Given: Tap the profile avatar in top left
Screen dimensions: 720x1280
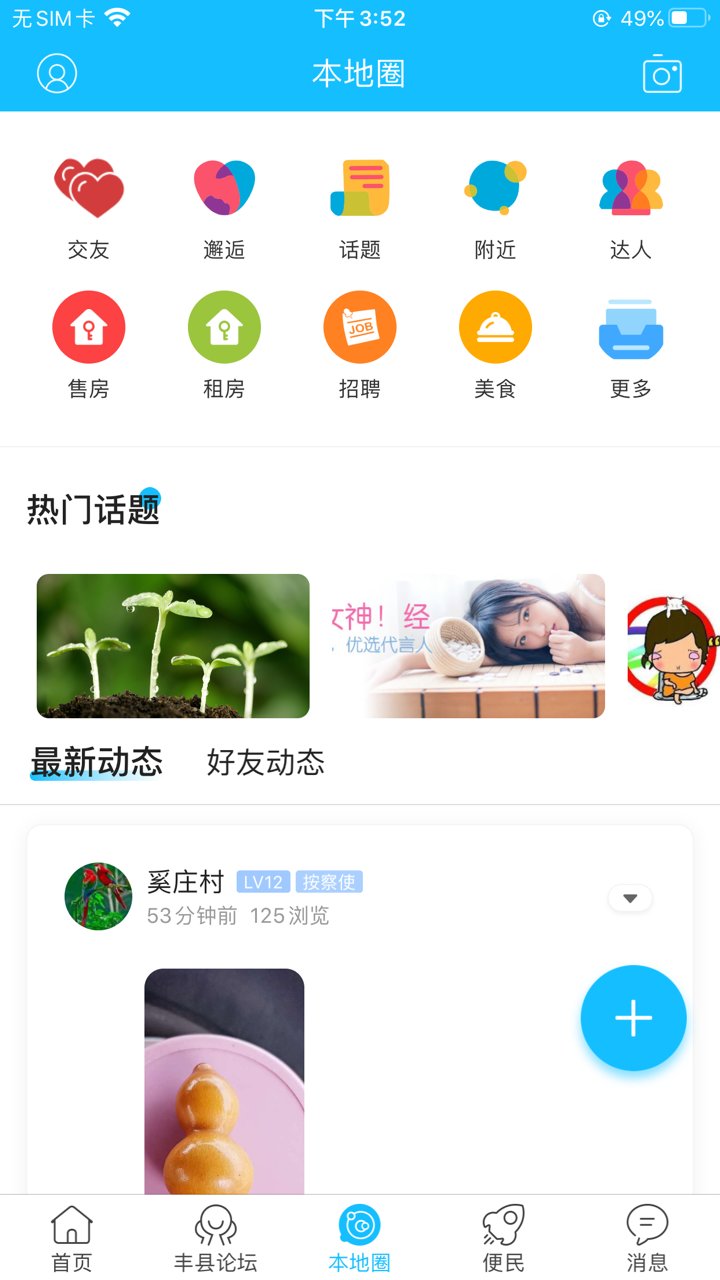Looking at the screenshot, I should click(56, 73).
